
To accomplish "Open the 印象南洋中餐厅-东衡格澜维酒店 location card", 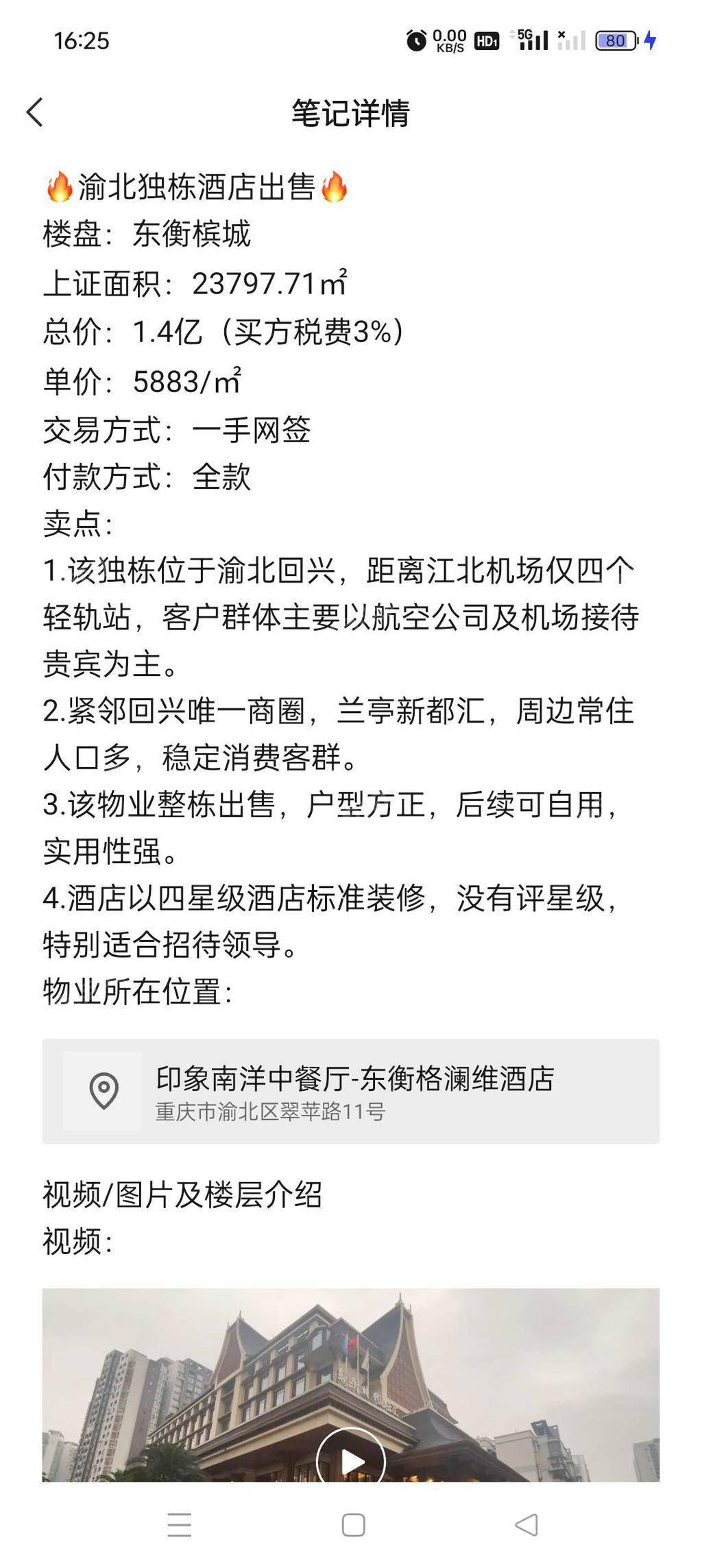I will pyautogui.click(x=351, y=1091).
